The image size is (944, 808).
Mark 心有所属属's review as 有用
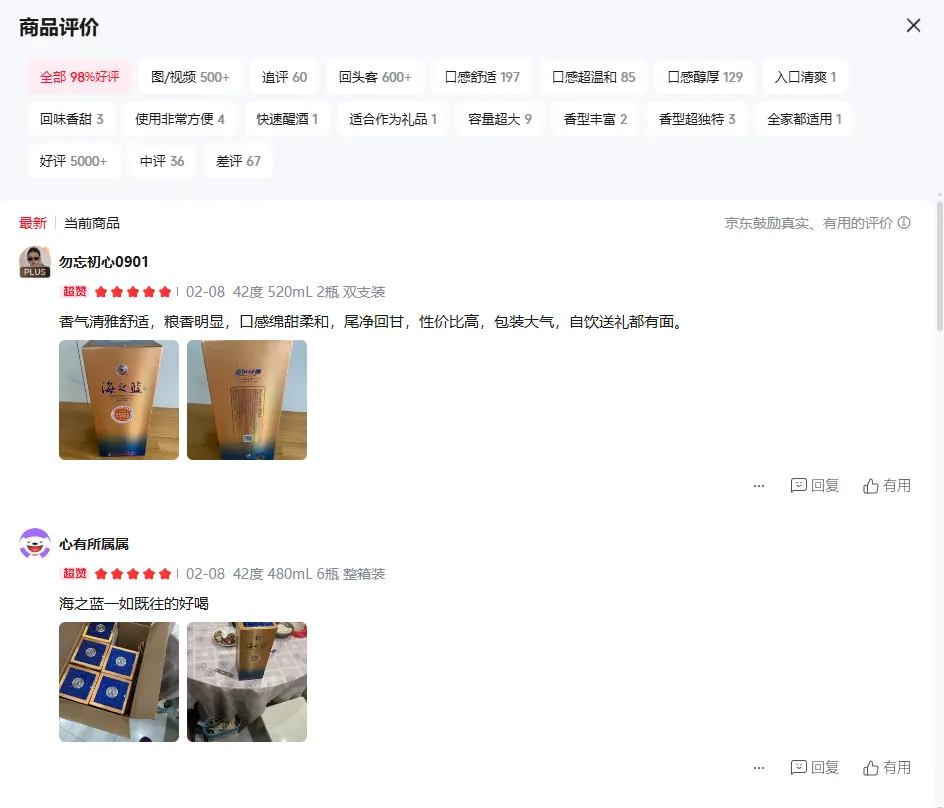tap(887, 768)
